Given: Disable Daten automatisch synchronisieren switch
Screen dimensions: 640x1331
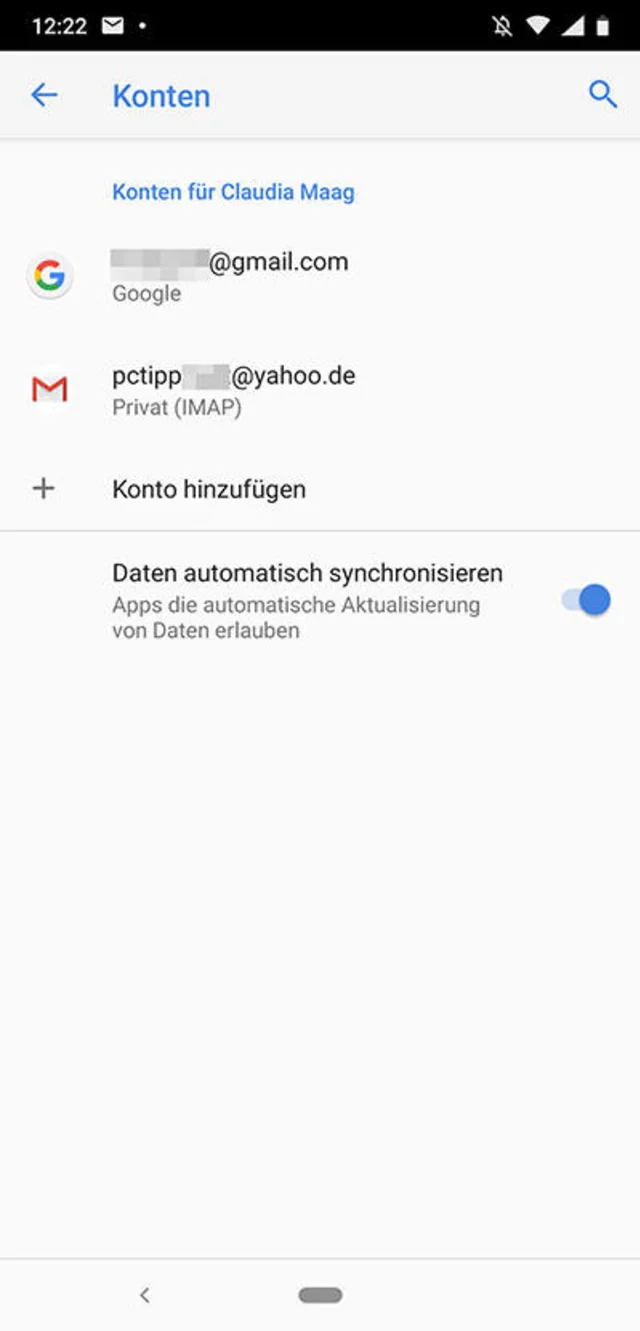Looking at the screenshot, I should (586, 600).
